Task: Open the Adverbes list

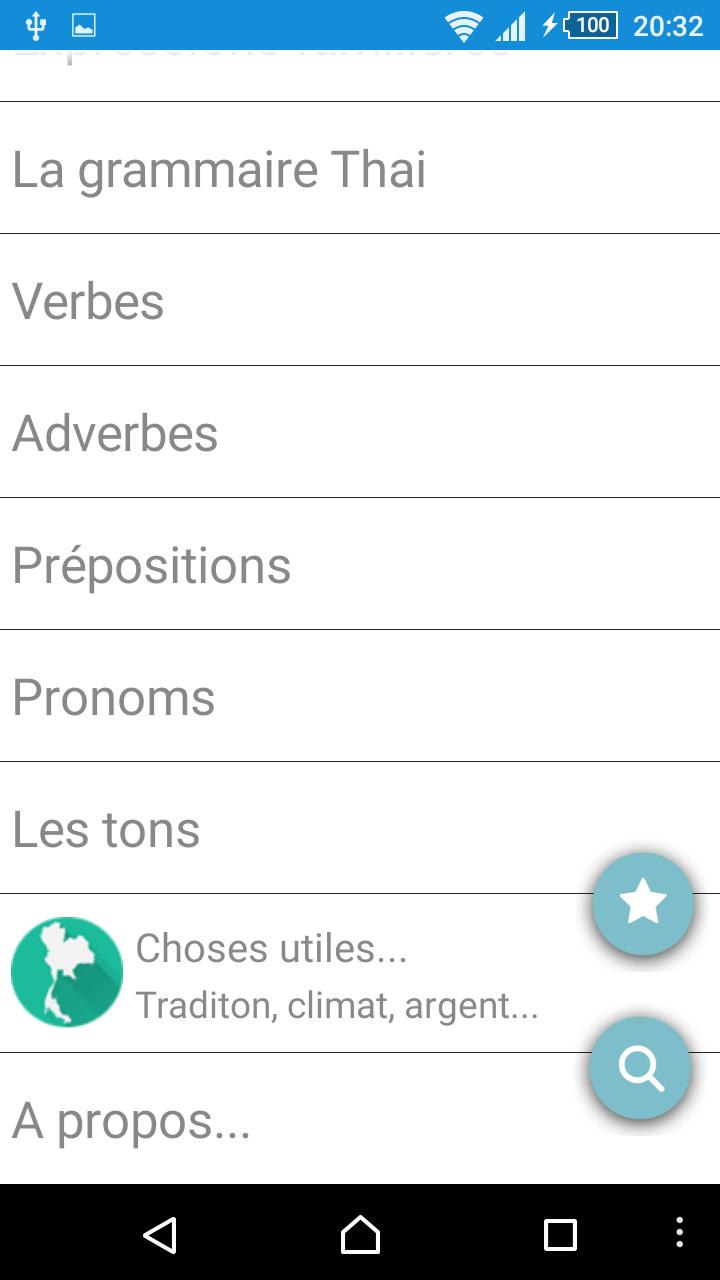Action: [116, 433]
